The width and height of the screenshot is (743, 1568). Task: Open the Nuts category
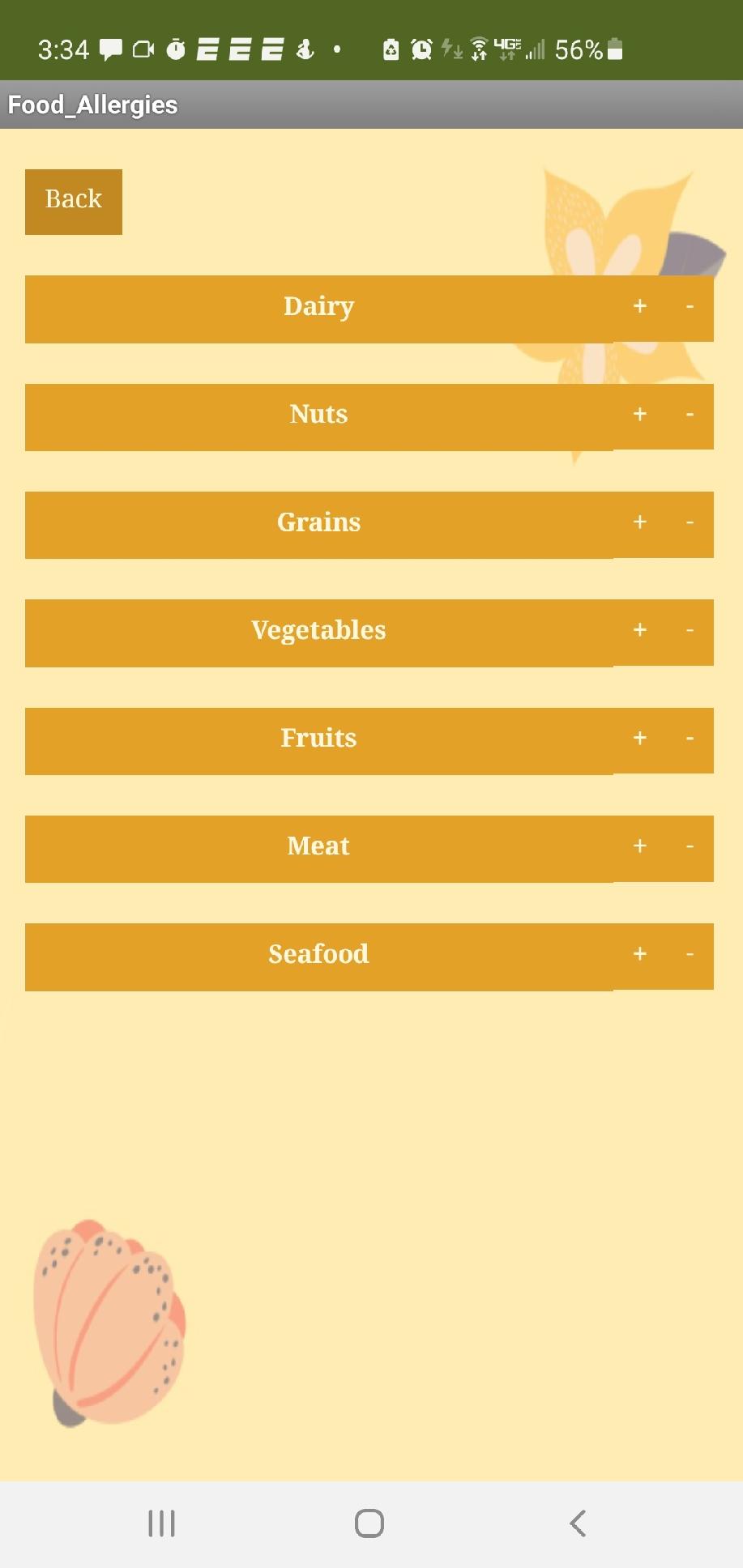click(318, 415)
